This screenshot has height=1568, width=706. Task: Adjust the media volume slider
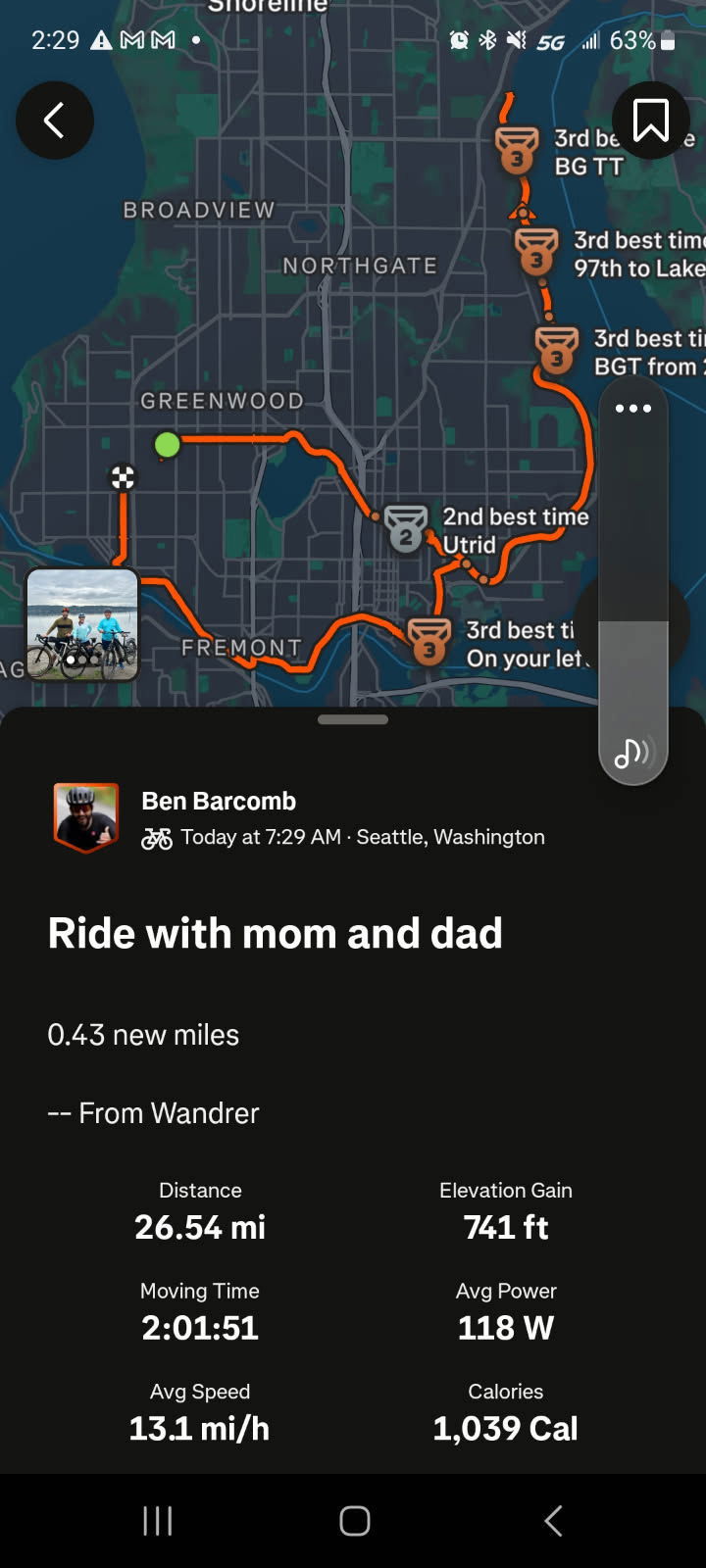[633, 578]
